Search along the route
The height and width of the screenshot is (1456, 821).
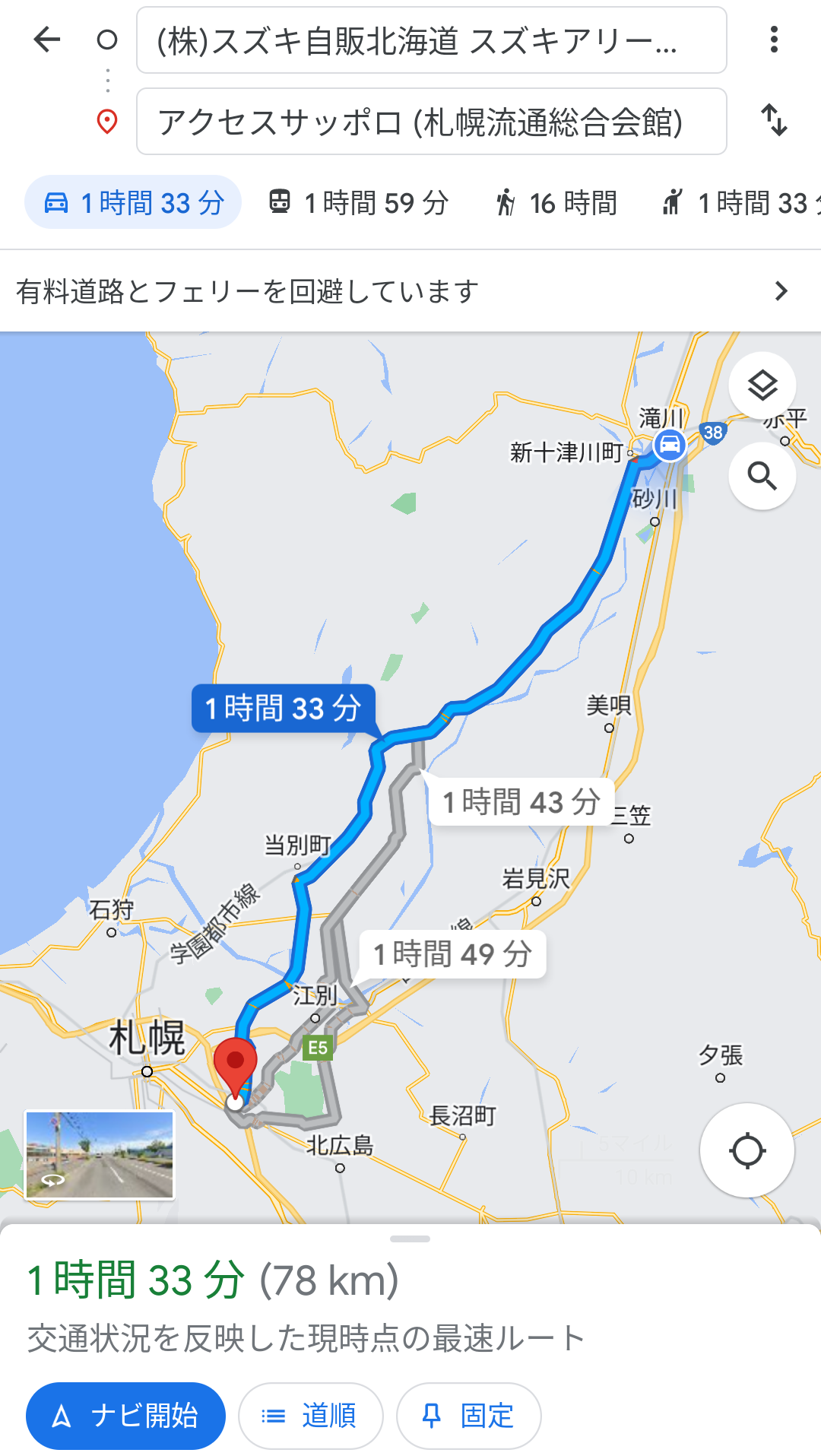[x=762, y=476]
